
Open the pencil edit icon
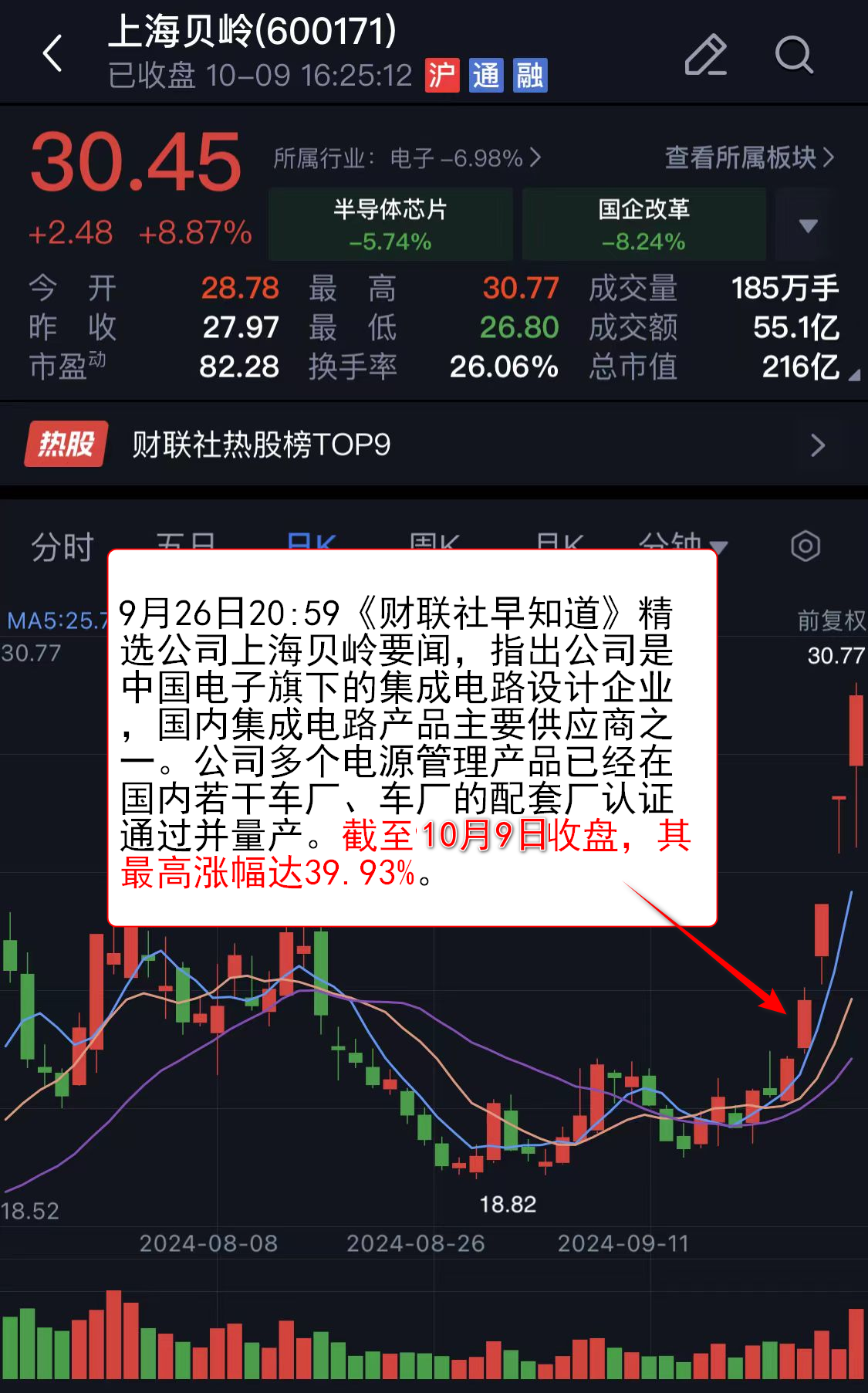(705, 55)
